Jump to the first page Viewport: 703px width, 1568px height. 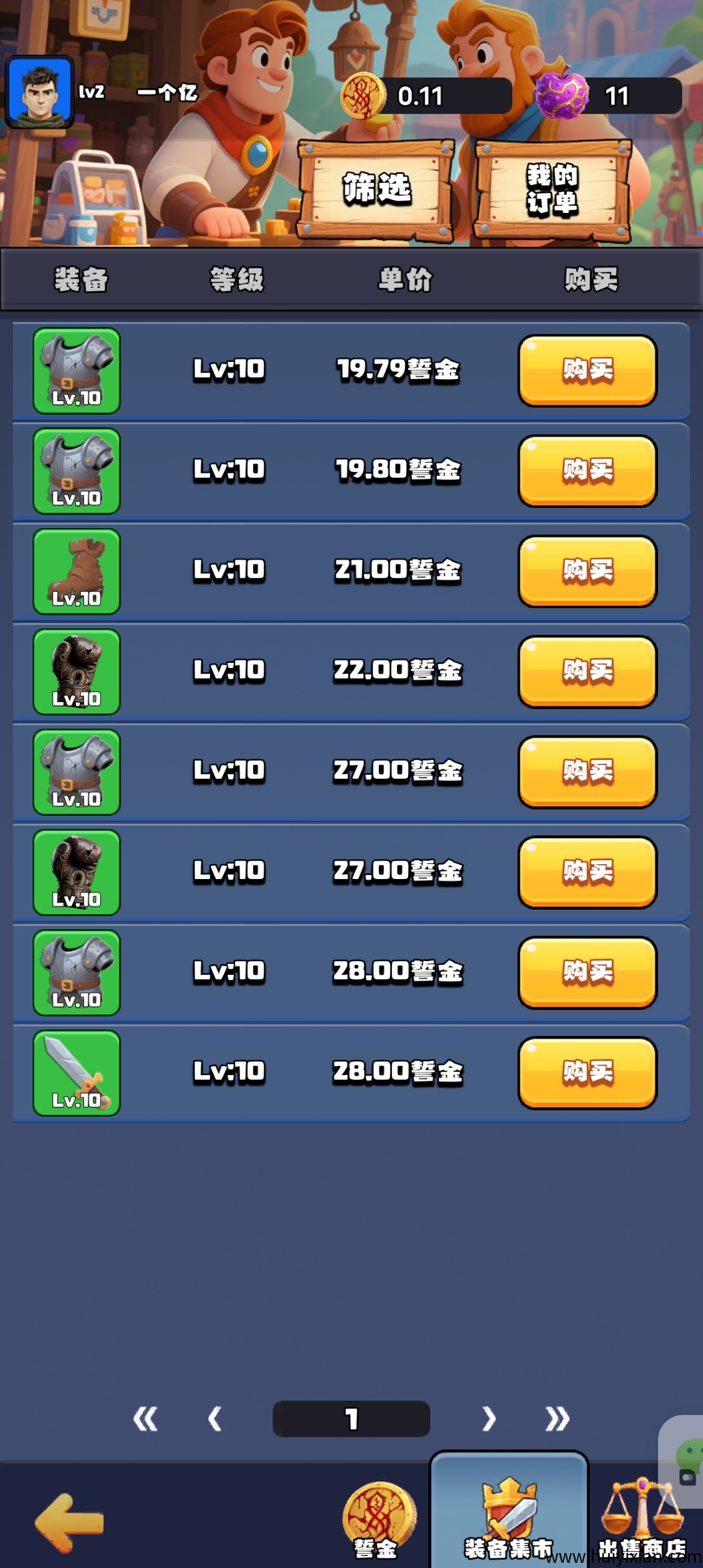click(x=145, y=1418)
